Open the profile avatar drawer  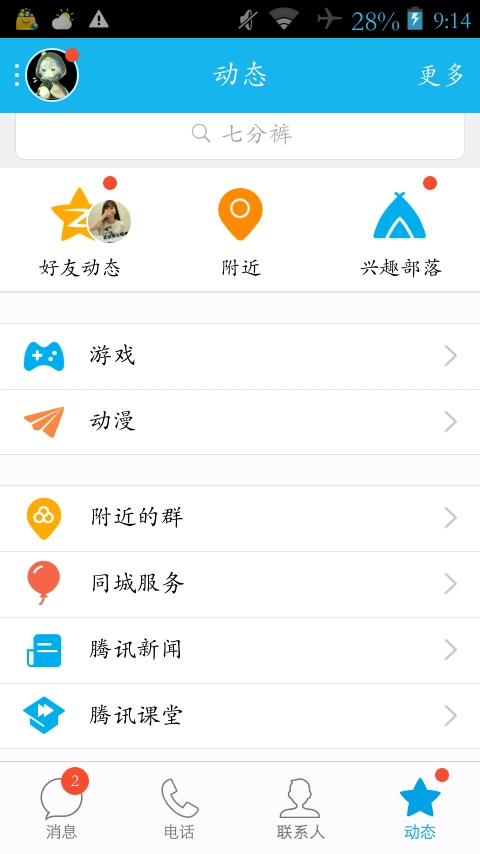(x=52, y=75)
